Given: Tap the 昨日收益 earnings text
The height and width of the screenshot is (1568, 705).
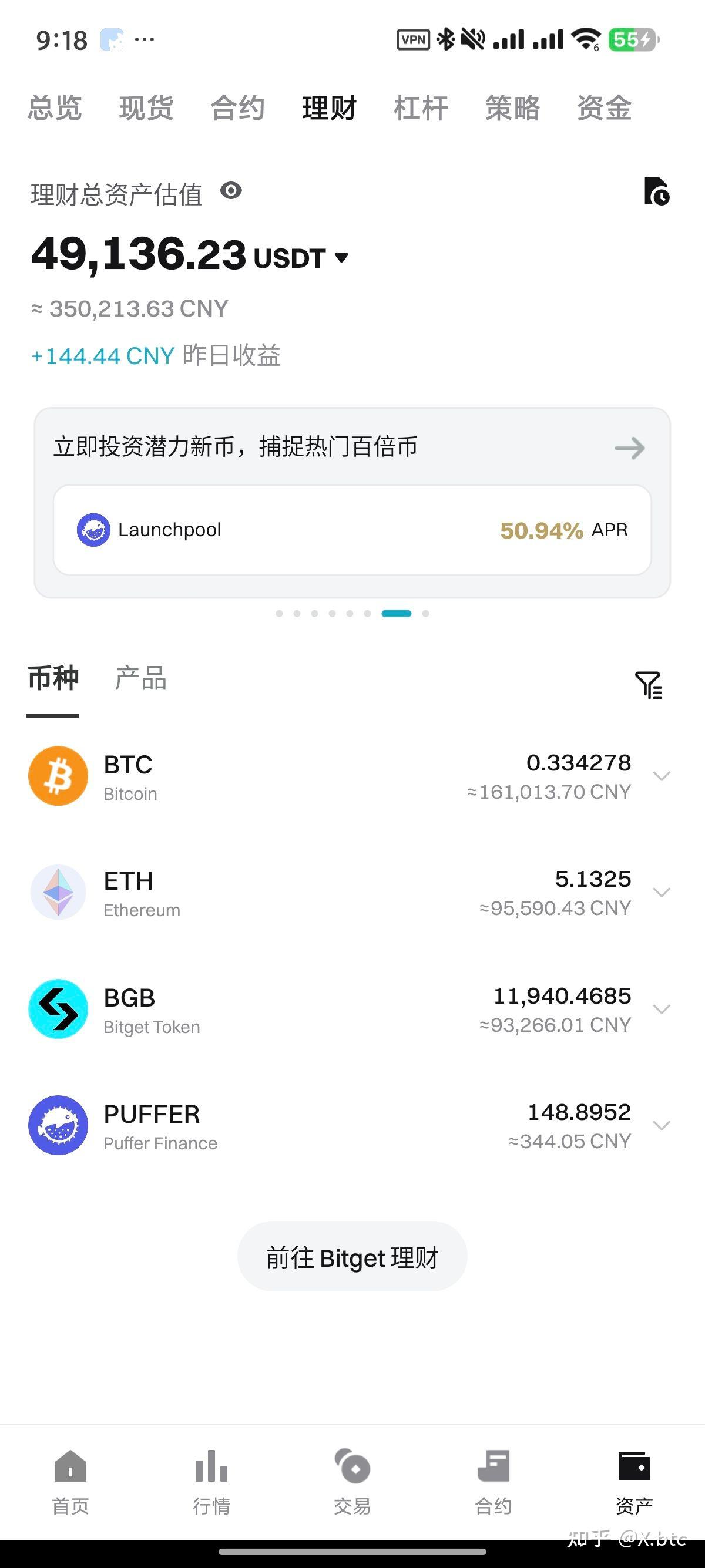Looking at the screenshot, I should (x=231, y=356).
